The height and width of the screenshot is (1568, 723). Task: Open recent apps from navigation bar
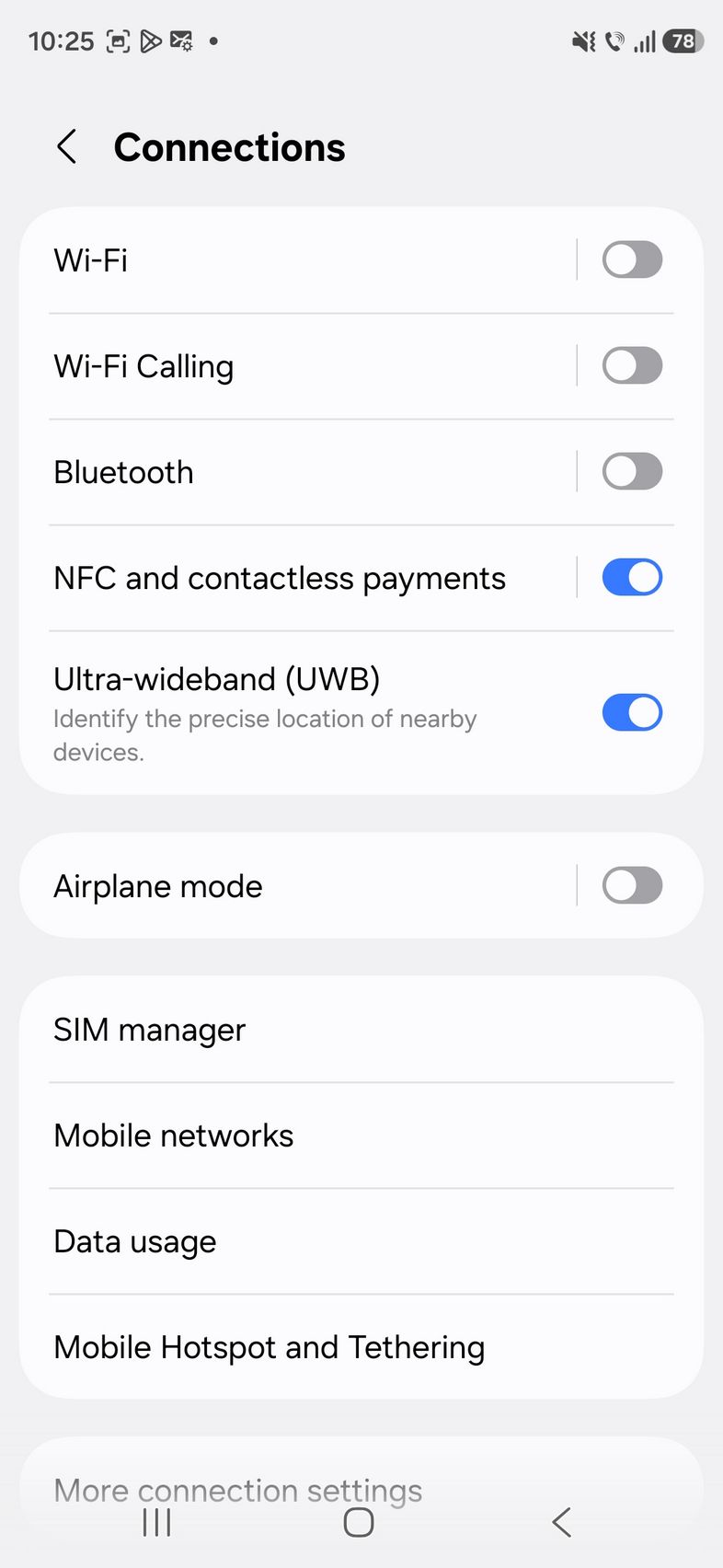pyautogui.click(x=157, y=1523)
